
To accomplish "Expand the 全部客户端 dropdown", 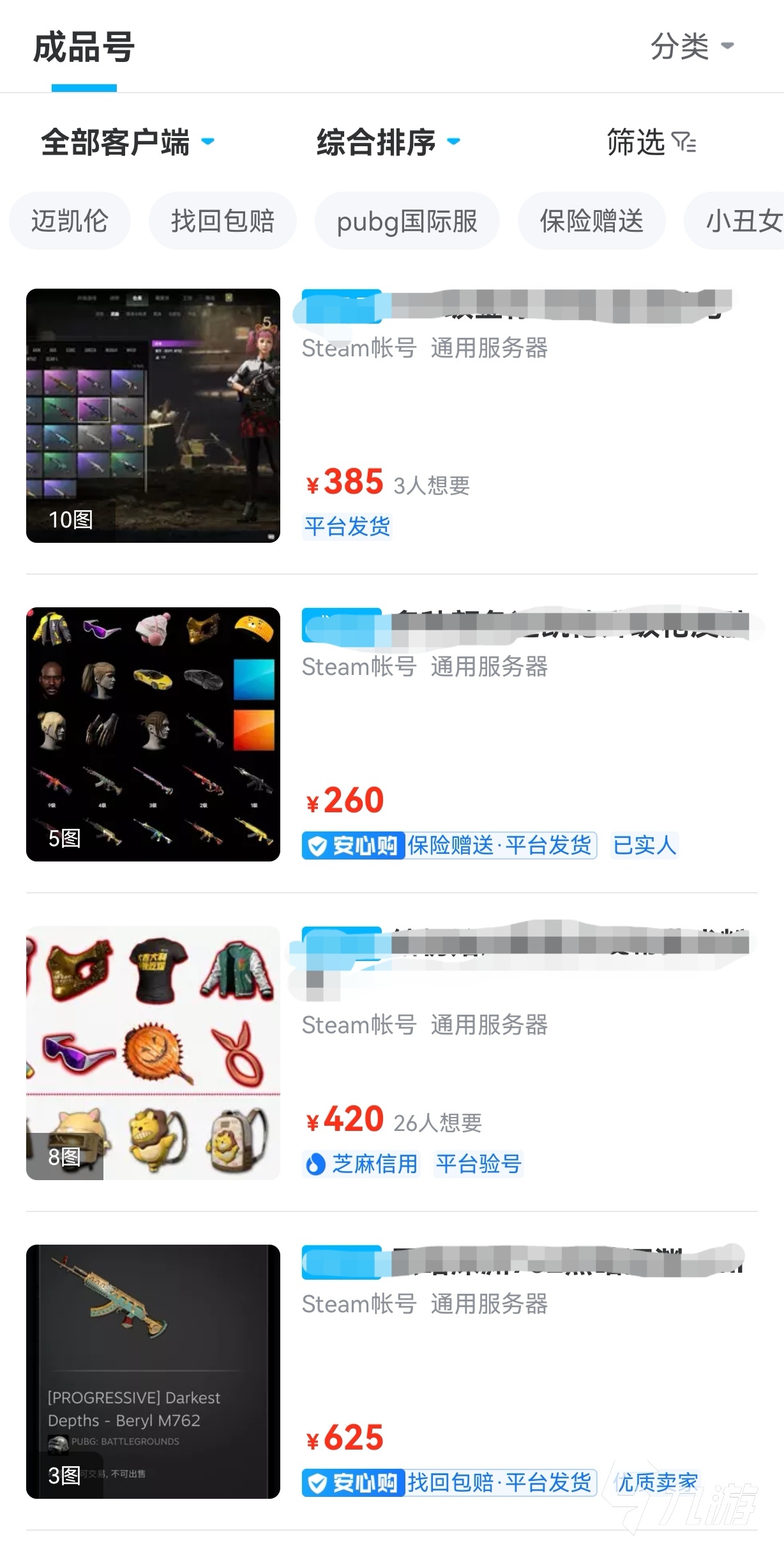I will pyautogui.click(x=127, y=142).
